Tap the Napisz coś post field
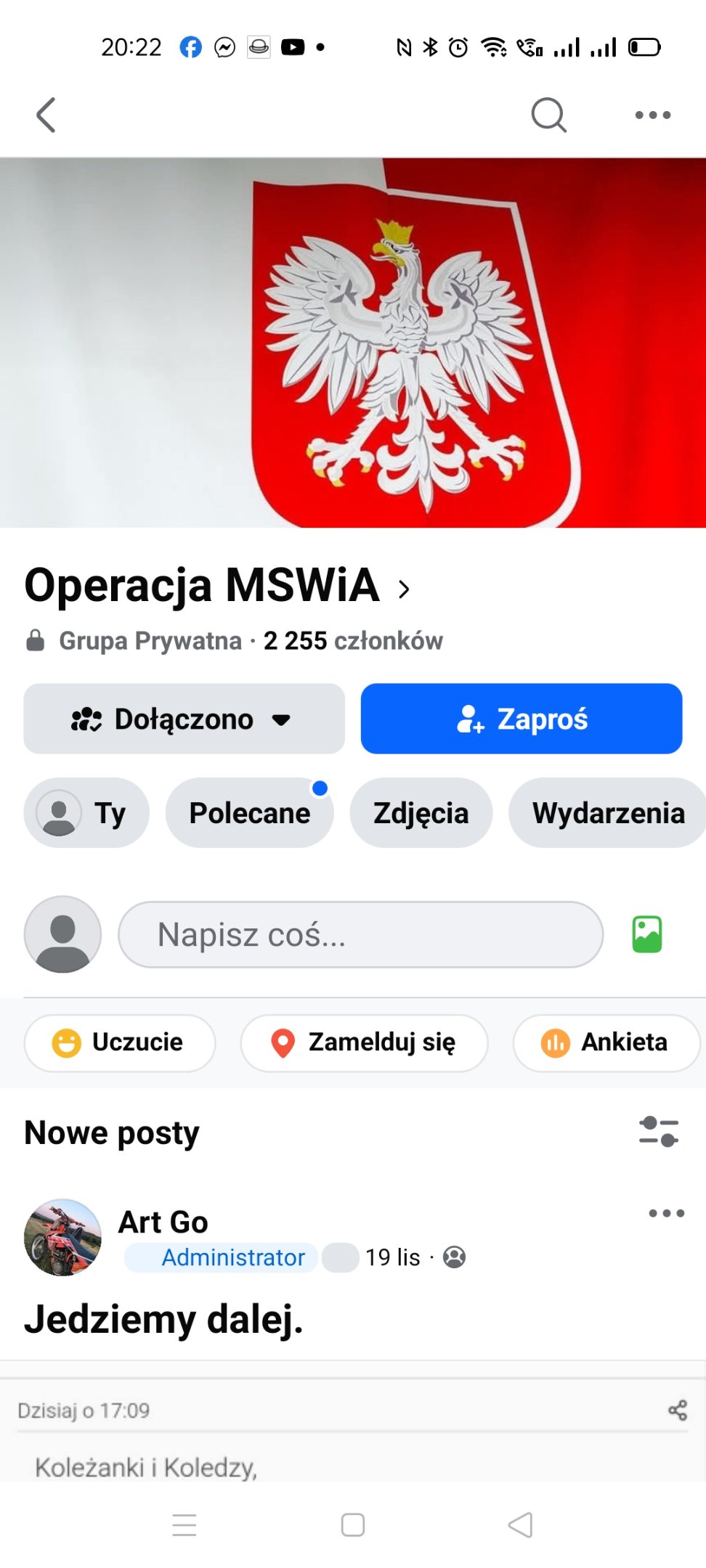The height and width of the screenshot is (1568, 706). pyautogui.click(x=360, y=935)
